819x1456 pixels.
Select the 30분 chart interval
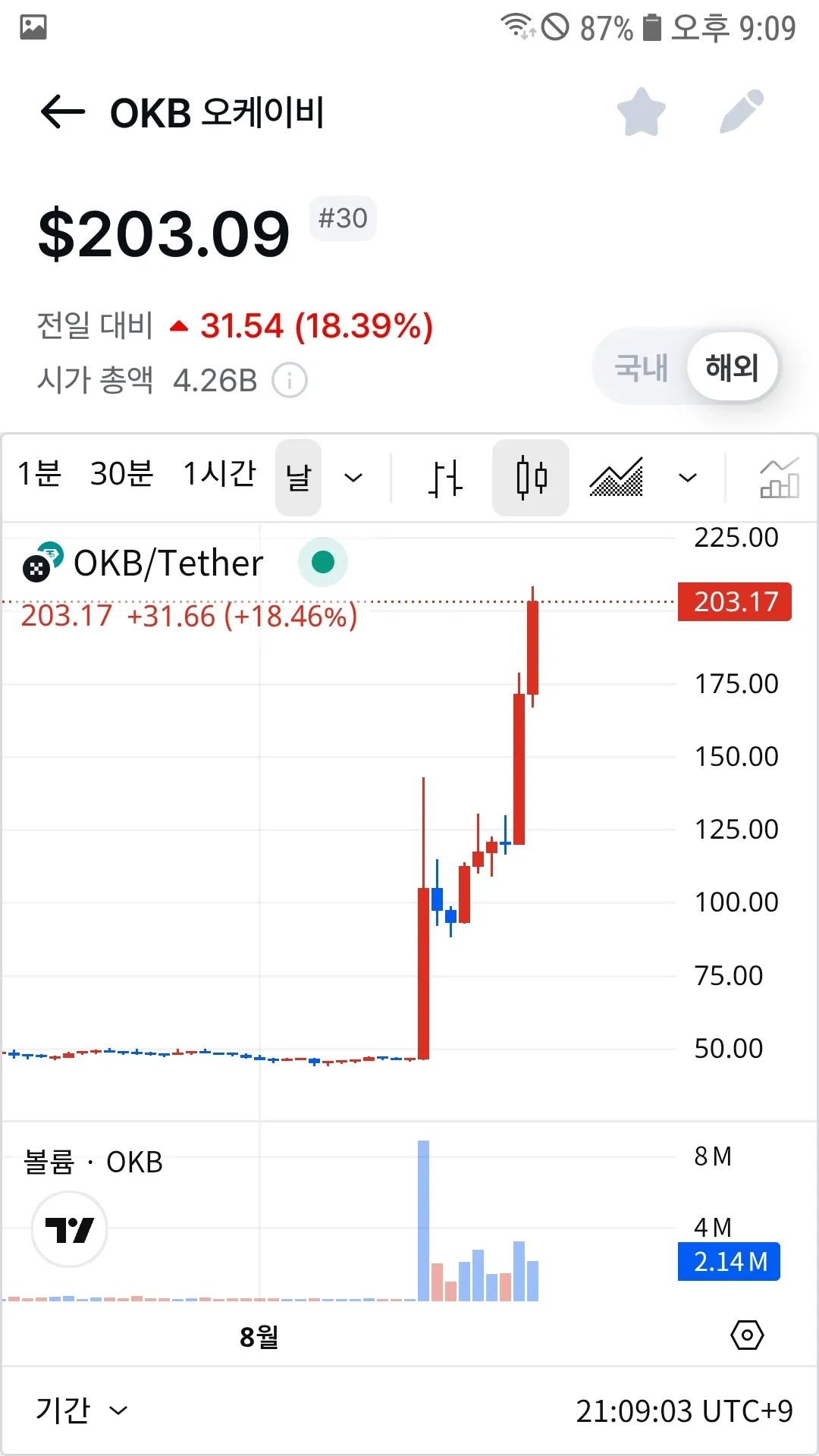[121, 475]
